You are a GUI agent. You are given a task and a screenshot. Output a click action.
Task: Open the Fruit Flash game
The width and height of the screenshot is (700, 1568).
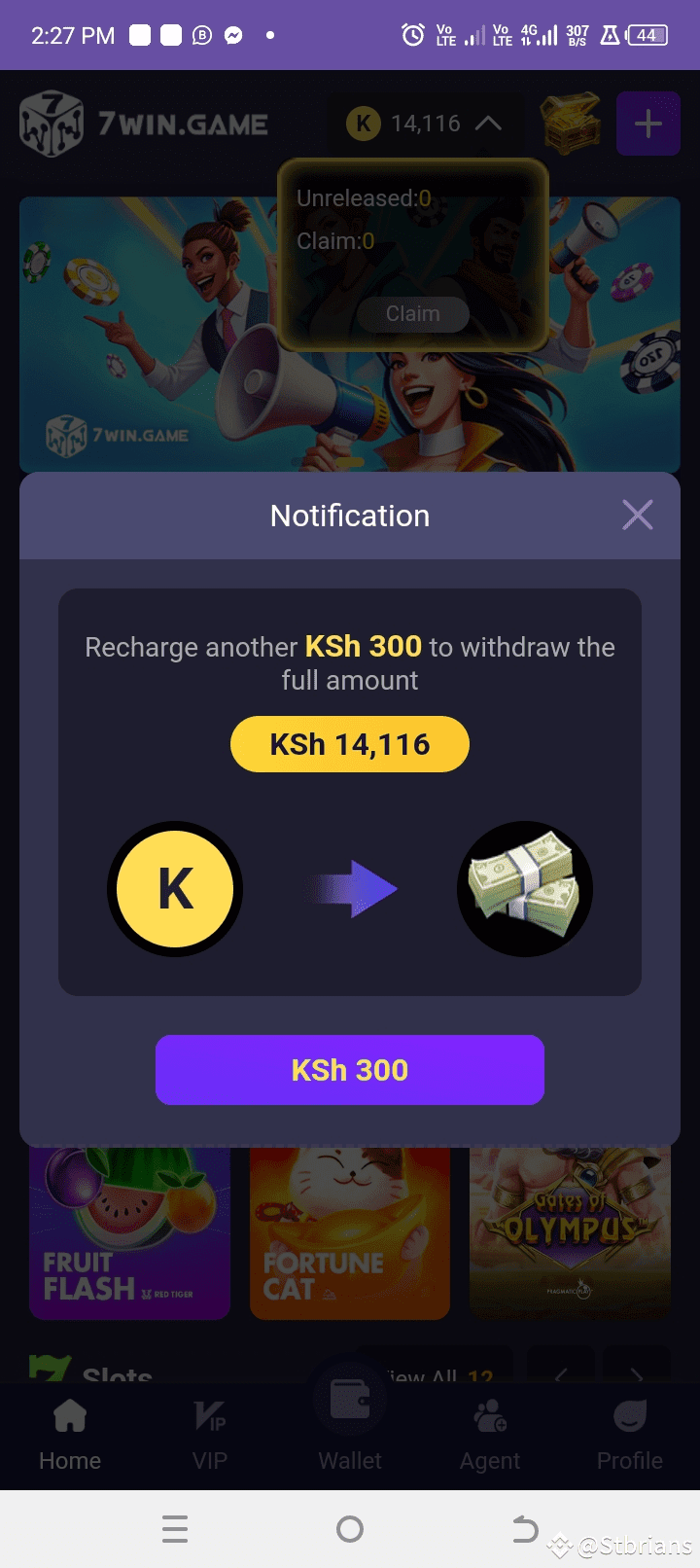[129, 1233]
